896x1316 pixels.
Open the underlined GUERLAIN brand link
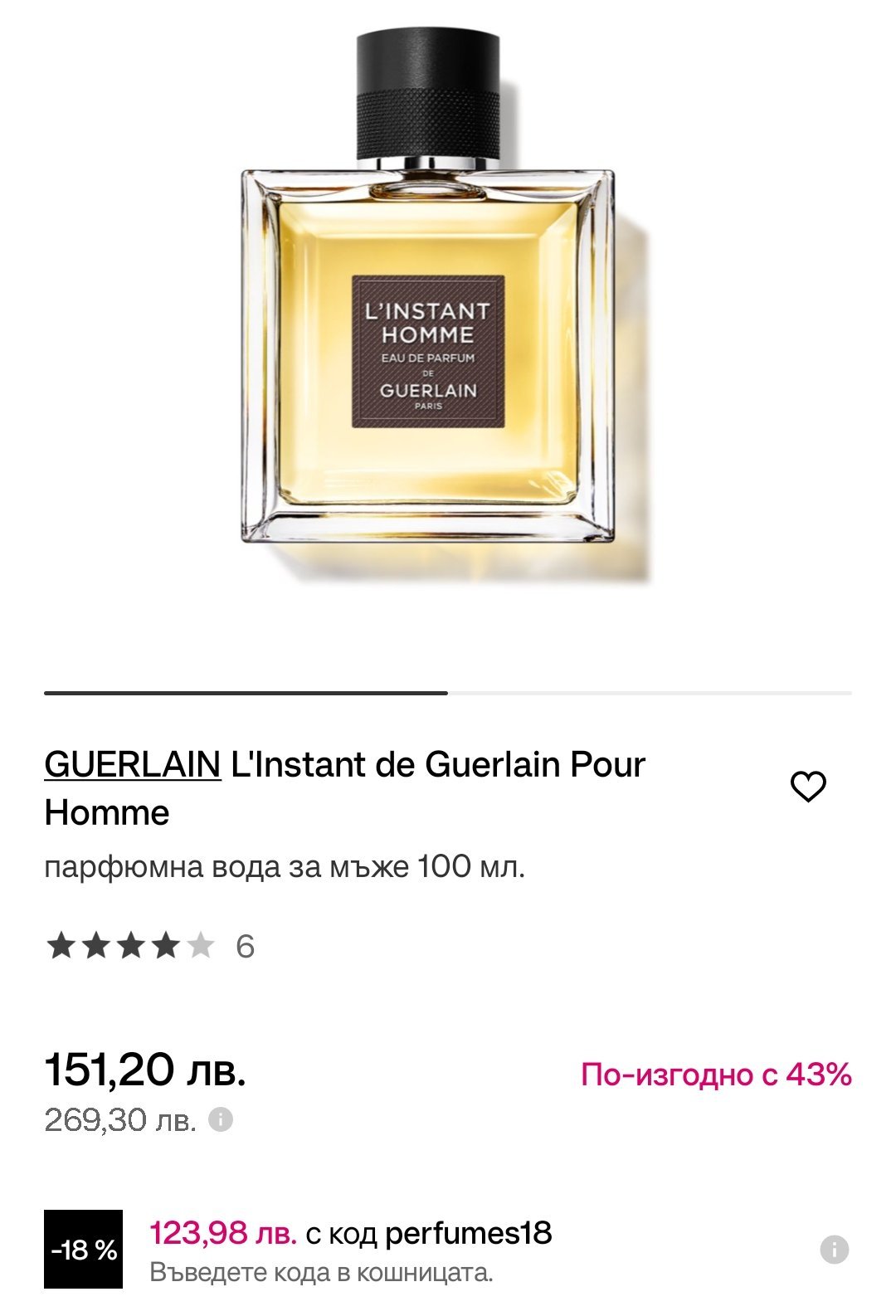[133, 764]
